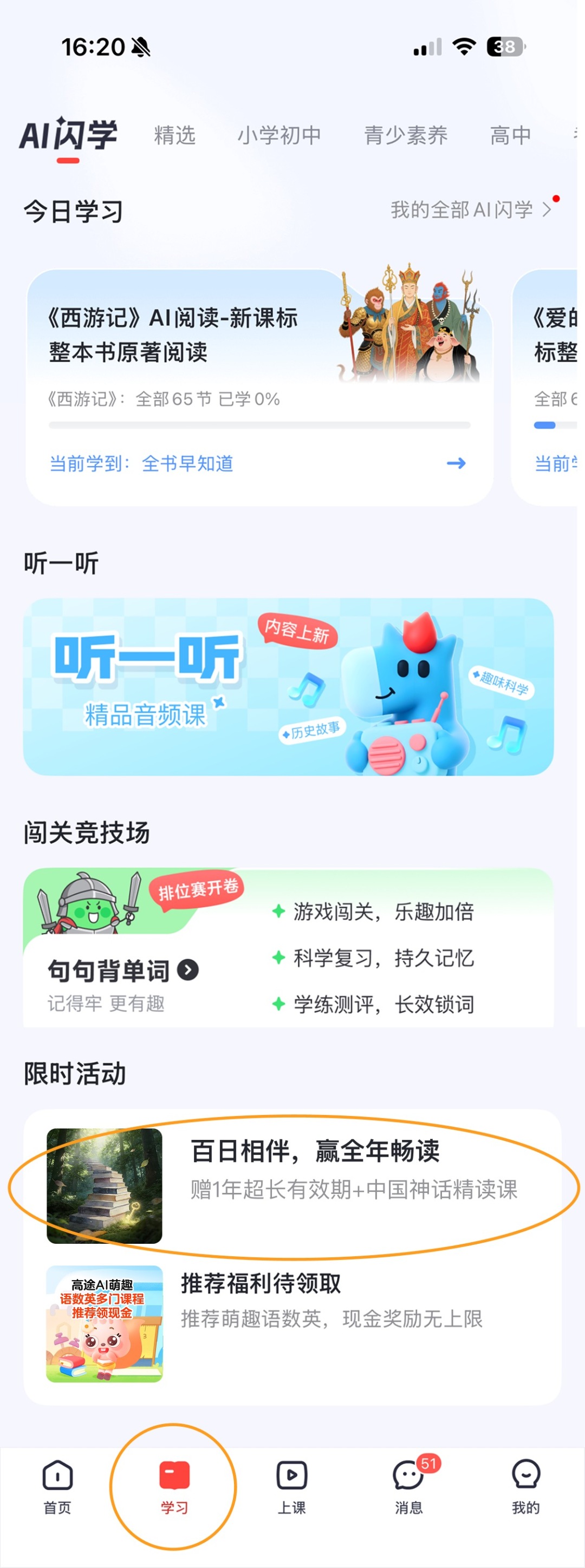Open the 高中 tab
585x1568 pixels.
pyautogui.click(x=510, y=135)
